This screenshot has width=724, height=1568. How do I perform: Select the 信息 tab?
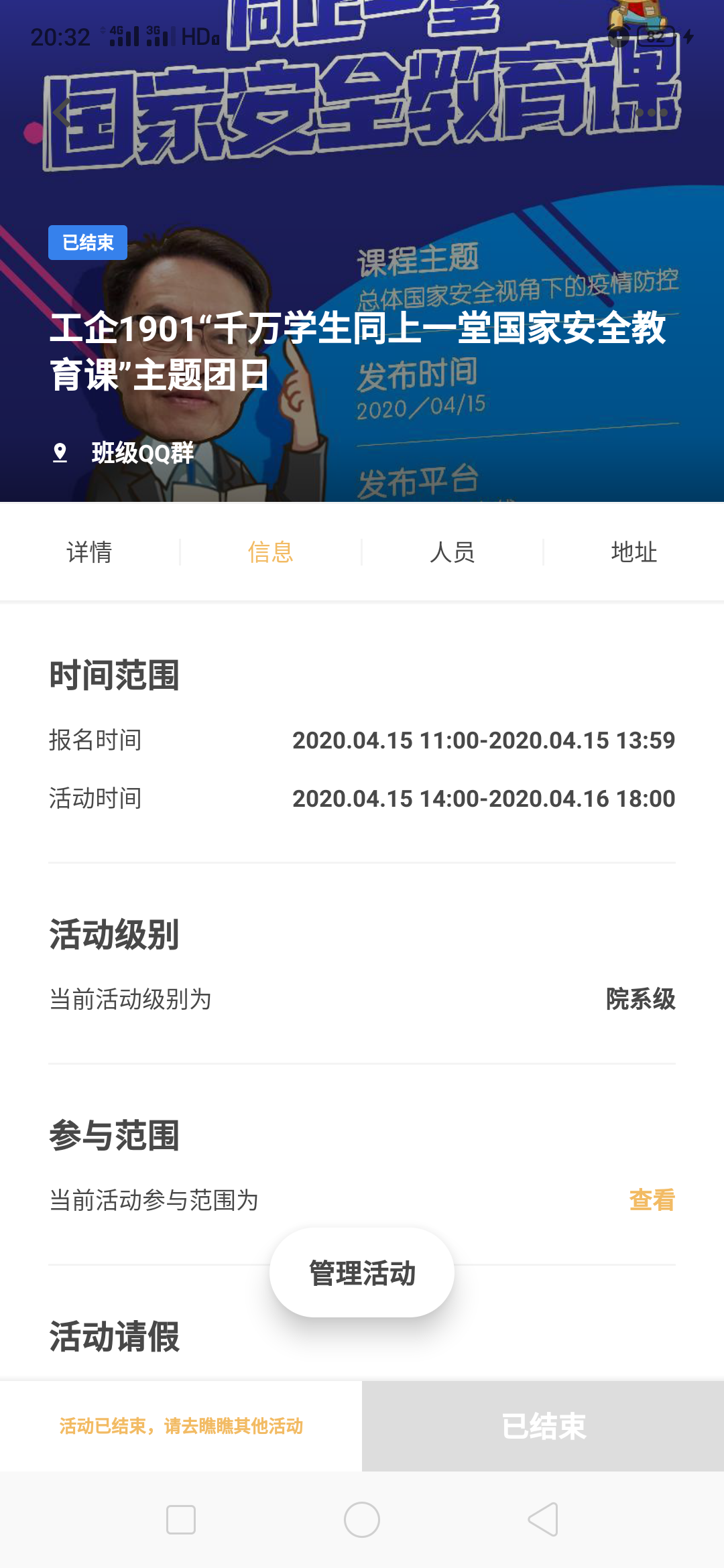pos(271,552)
